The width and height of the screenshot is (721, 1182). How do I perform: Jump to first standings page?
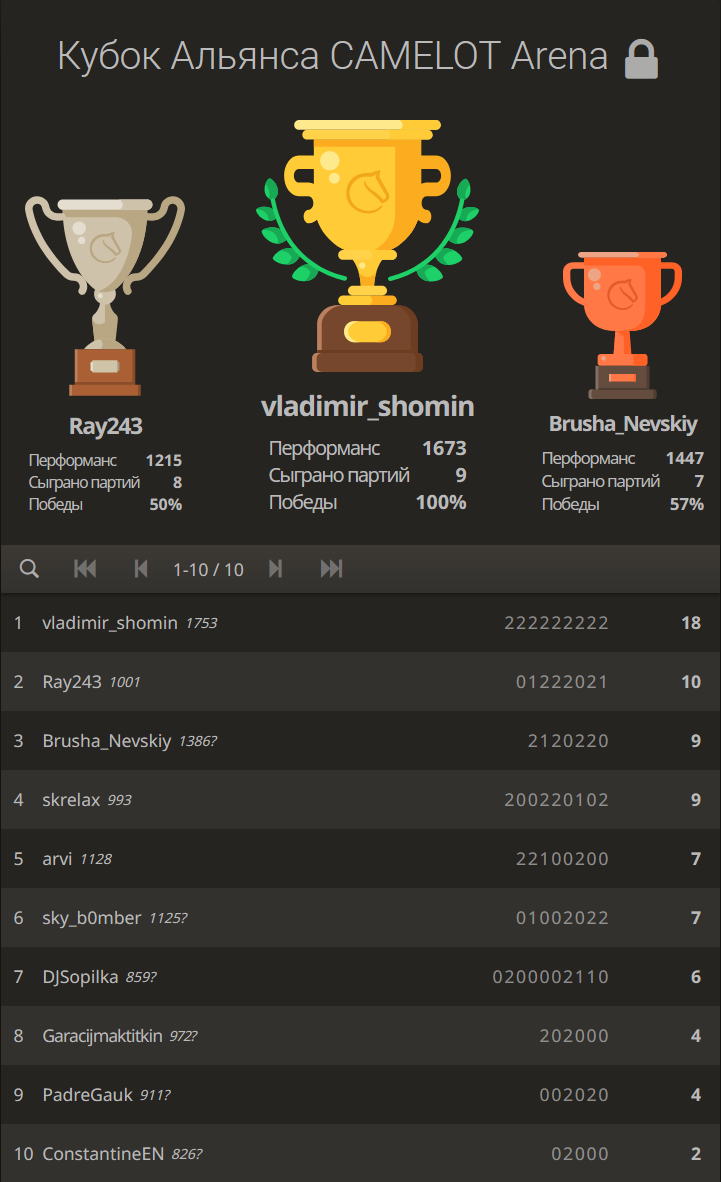85,568
